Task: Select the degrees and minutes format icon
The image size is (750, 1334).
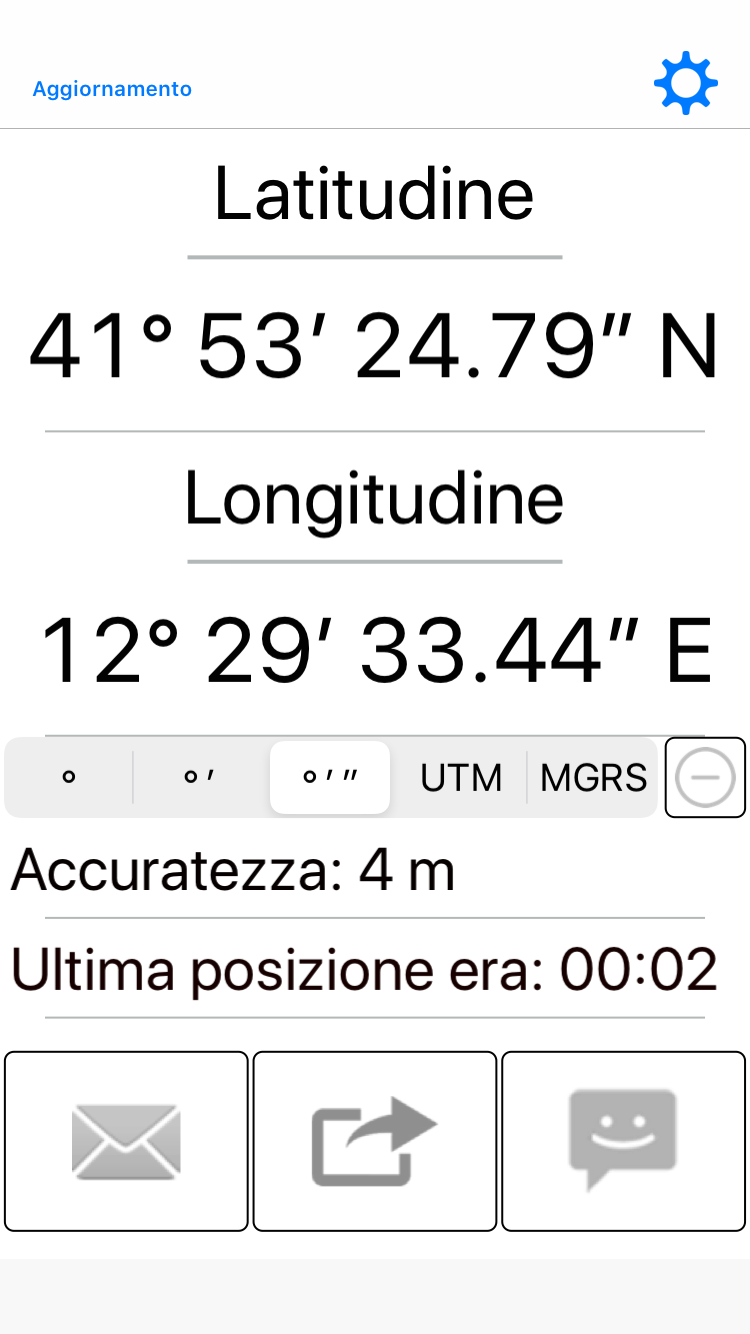Action: pos(198,777)
